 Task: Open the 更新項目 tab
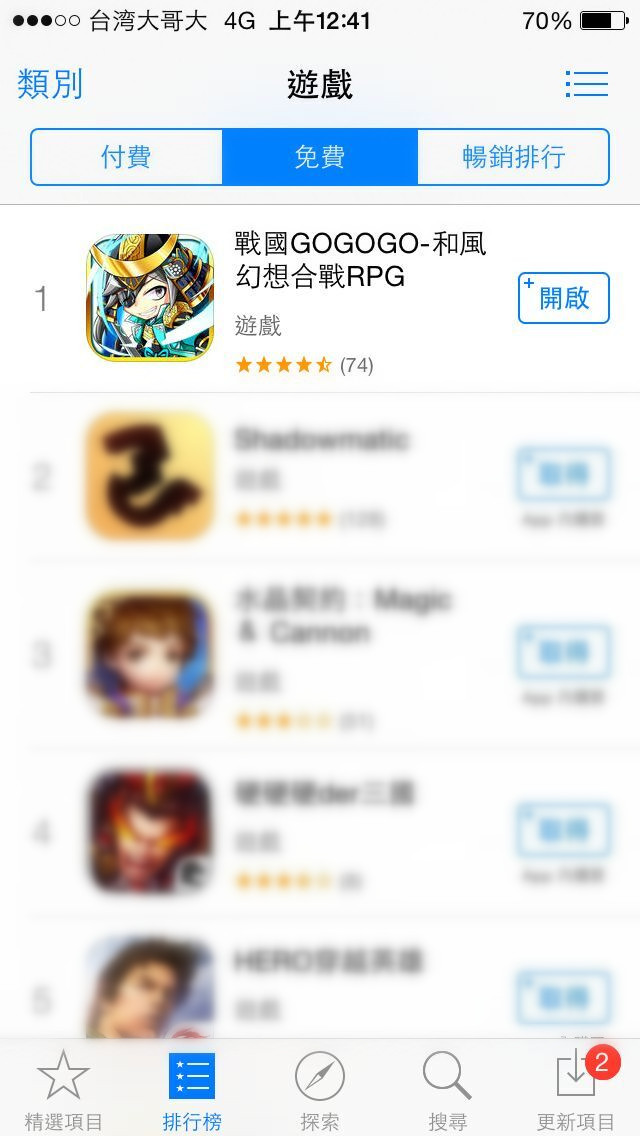(576, 1090)
